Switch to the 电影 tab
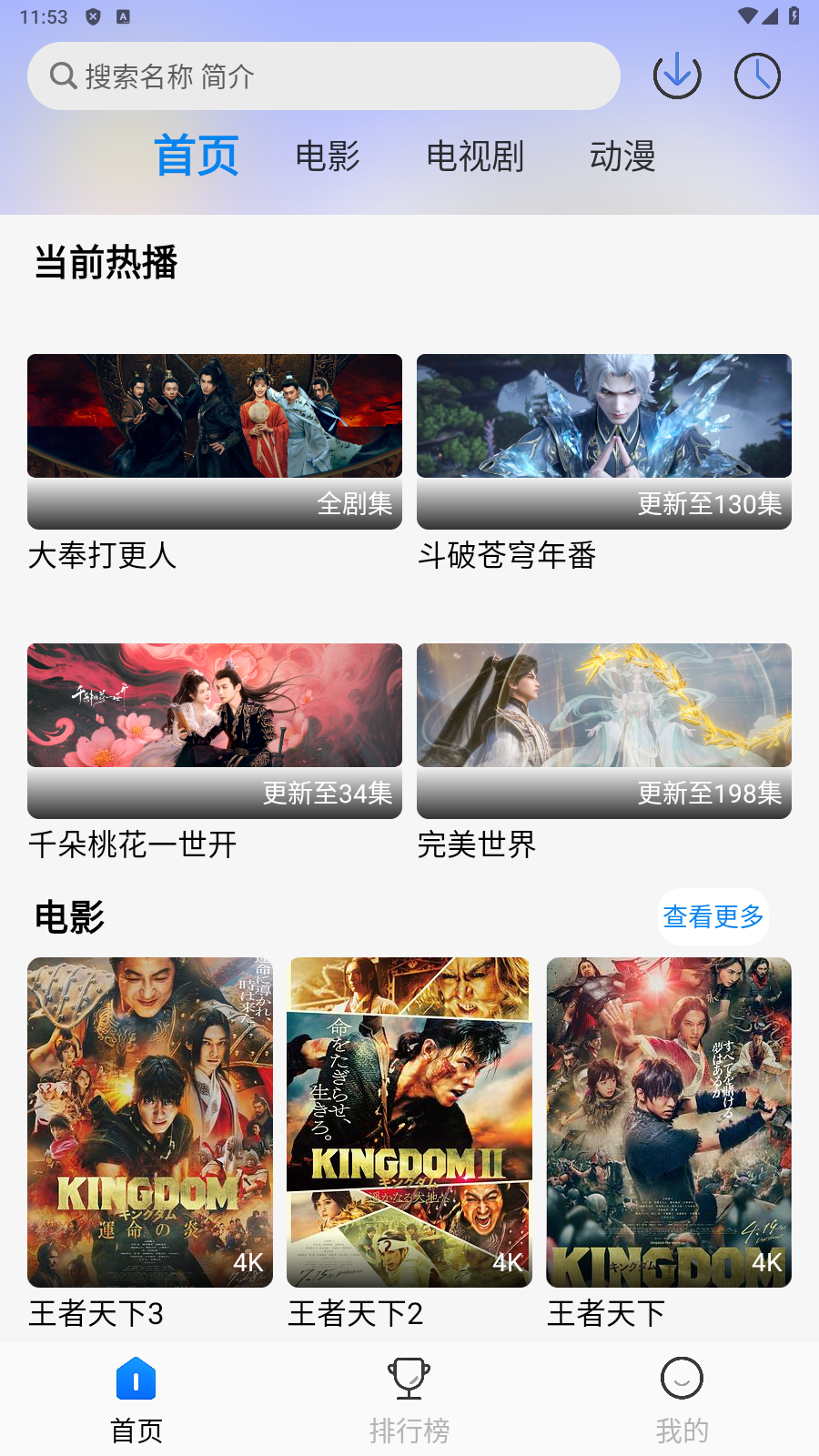819x1456 pixels. (x=328, y=157)
